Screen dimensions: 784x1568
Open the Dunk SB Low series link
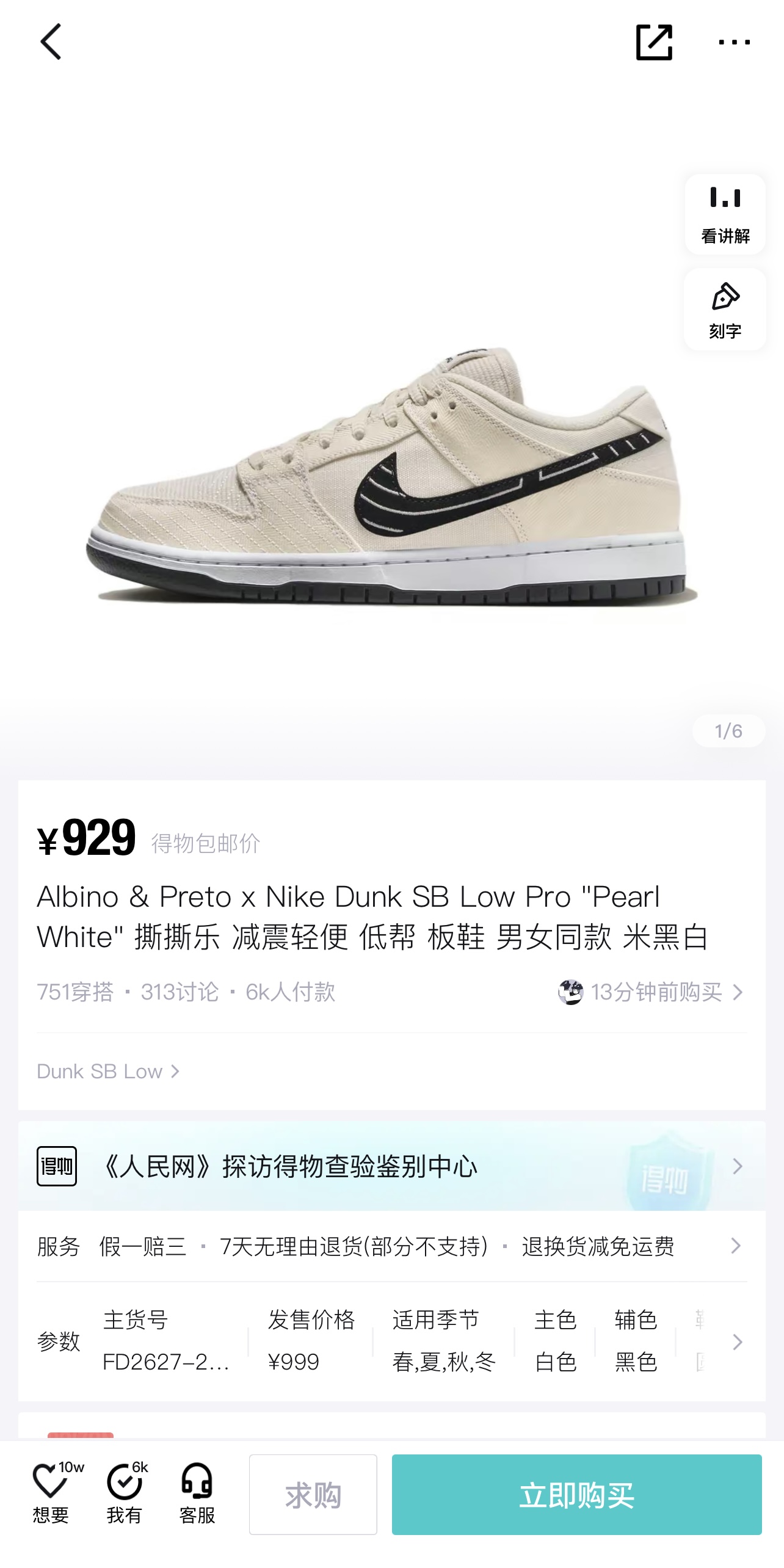point(107,1072)
